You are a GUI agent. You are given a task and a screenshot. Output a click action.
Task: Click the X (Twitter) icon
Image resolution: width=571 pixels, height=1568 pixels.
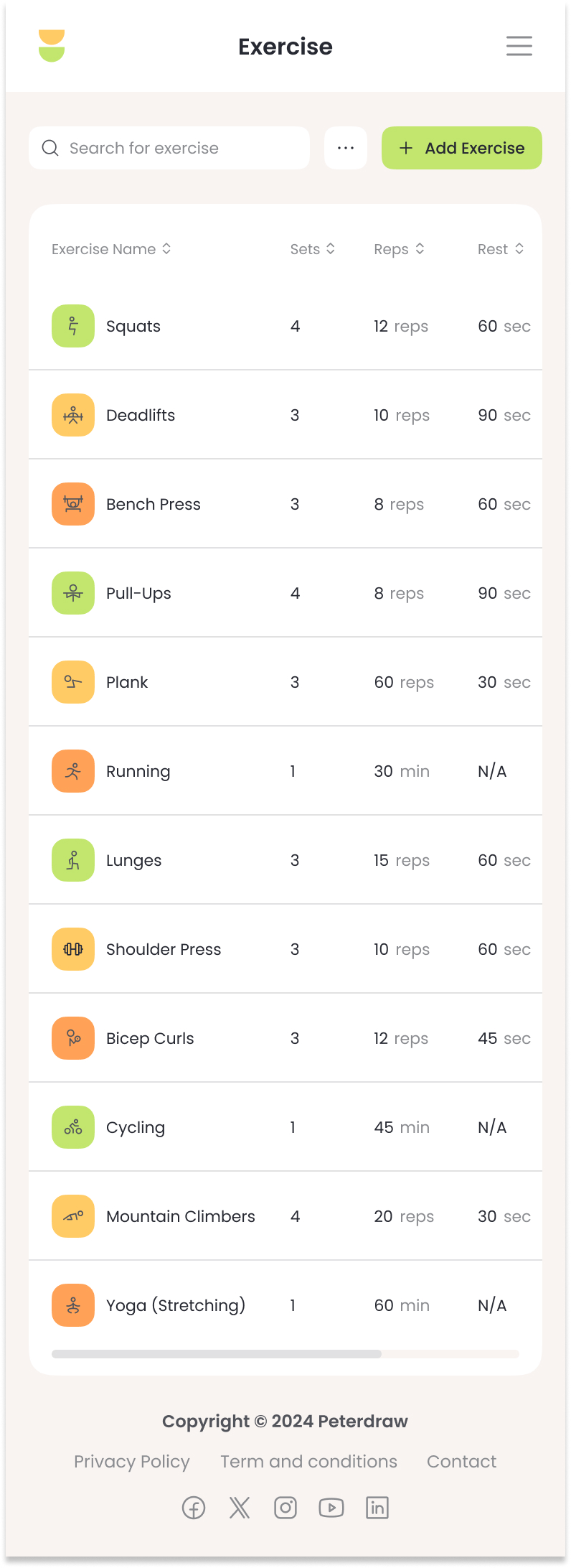pos(239,1508)
